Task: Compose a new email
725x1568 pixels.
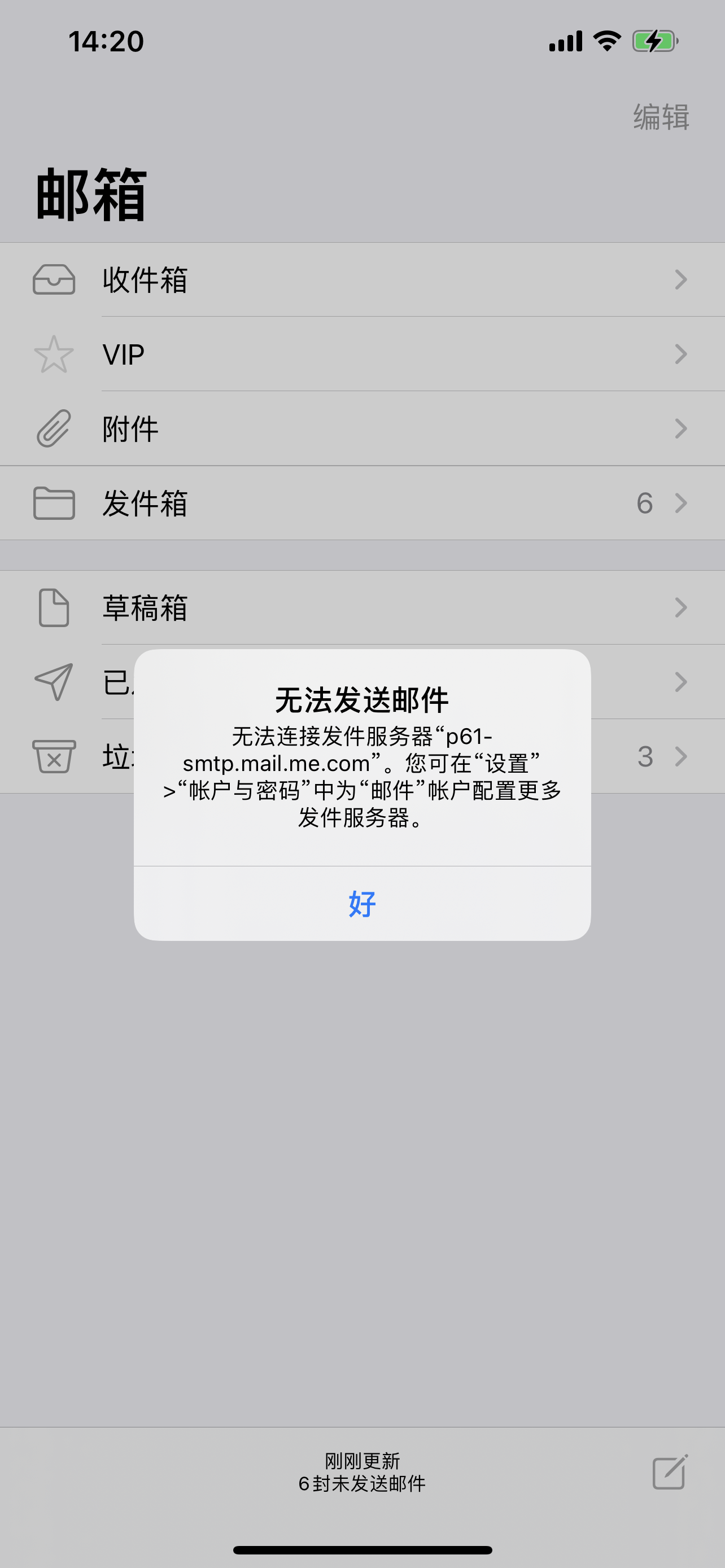Action: [670, 1473]
